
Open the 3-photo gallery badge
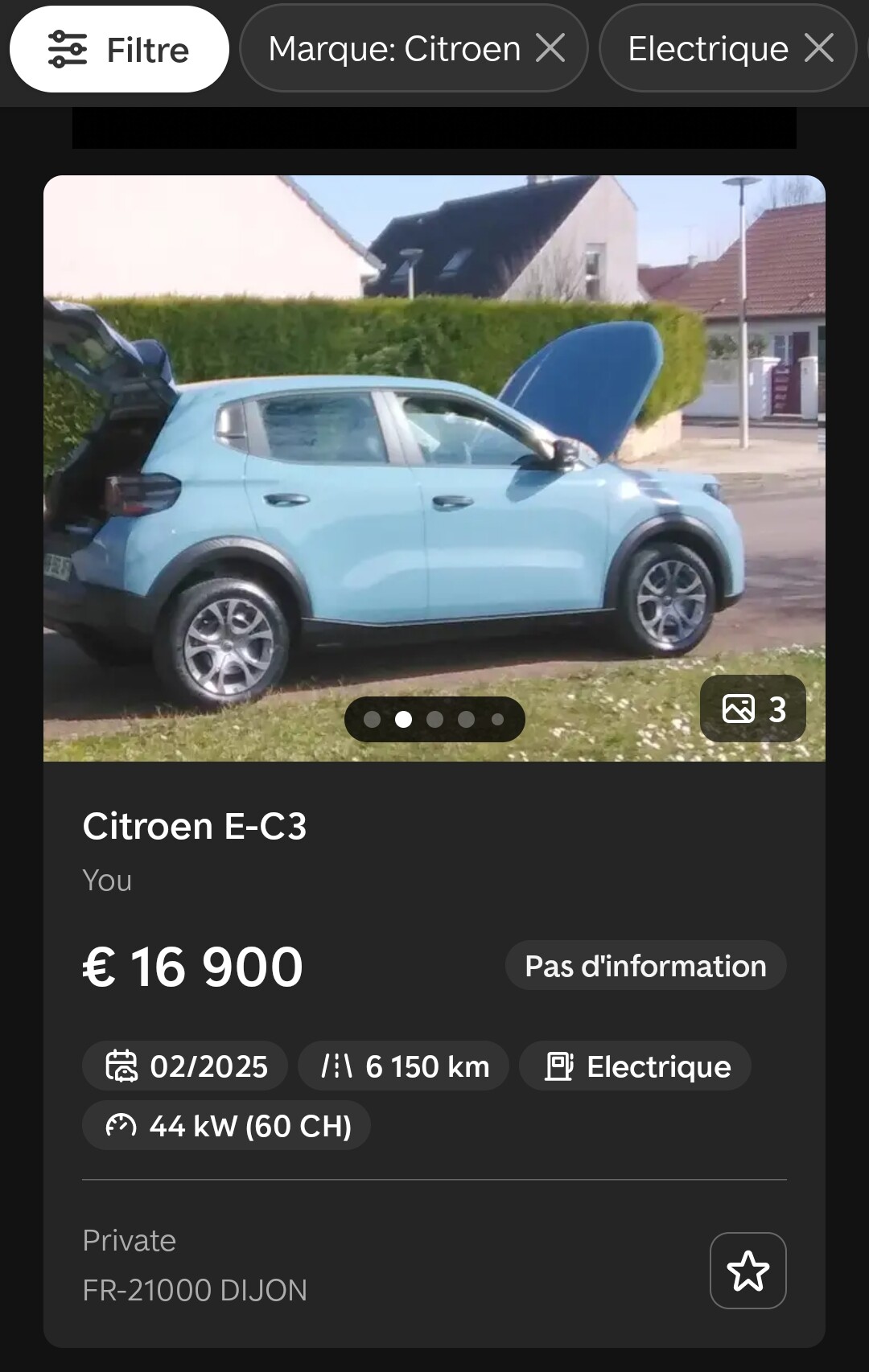[753, 709]
